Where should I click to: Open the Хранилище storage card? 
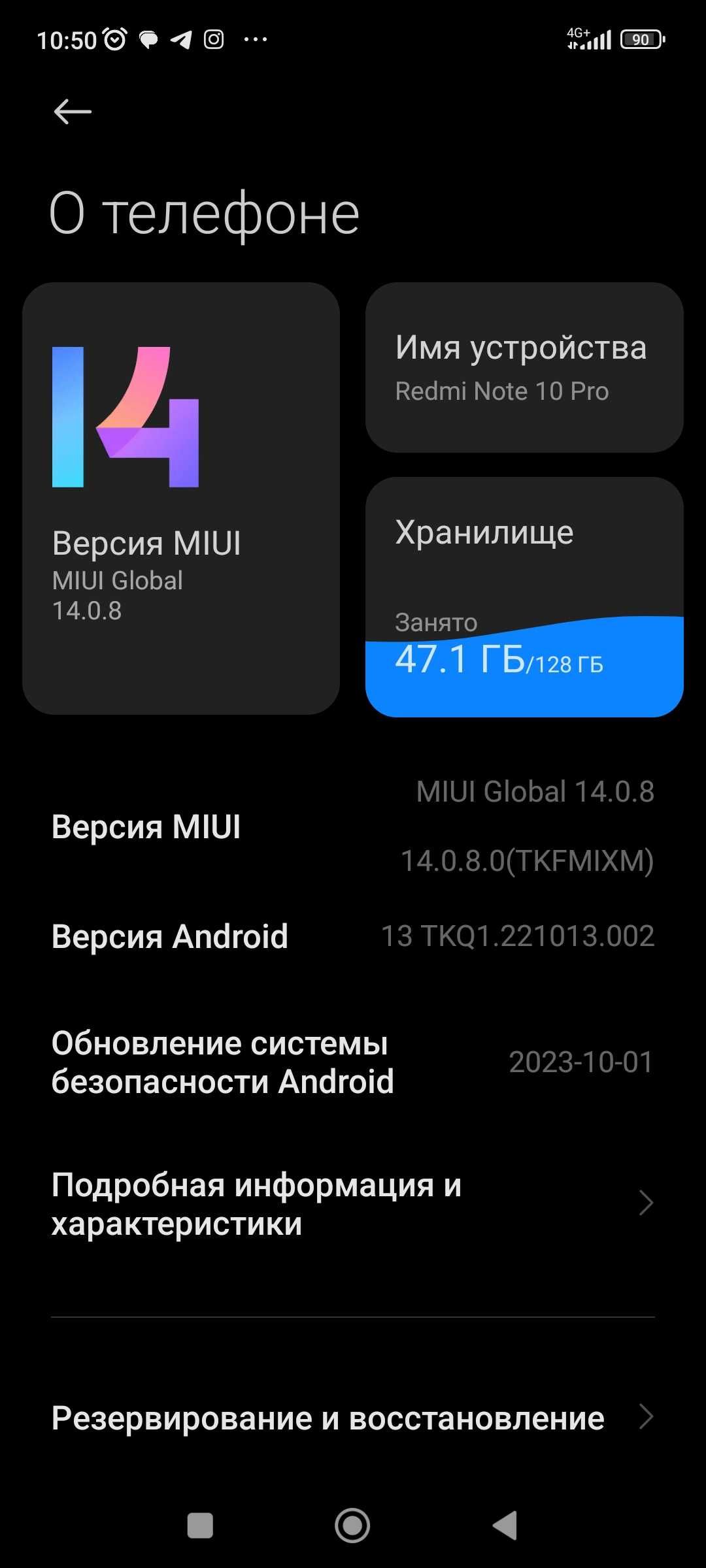[x=524, y=596]
